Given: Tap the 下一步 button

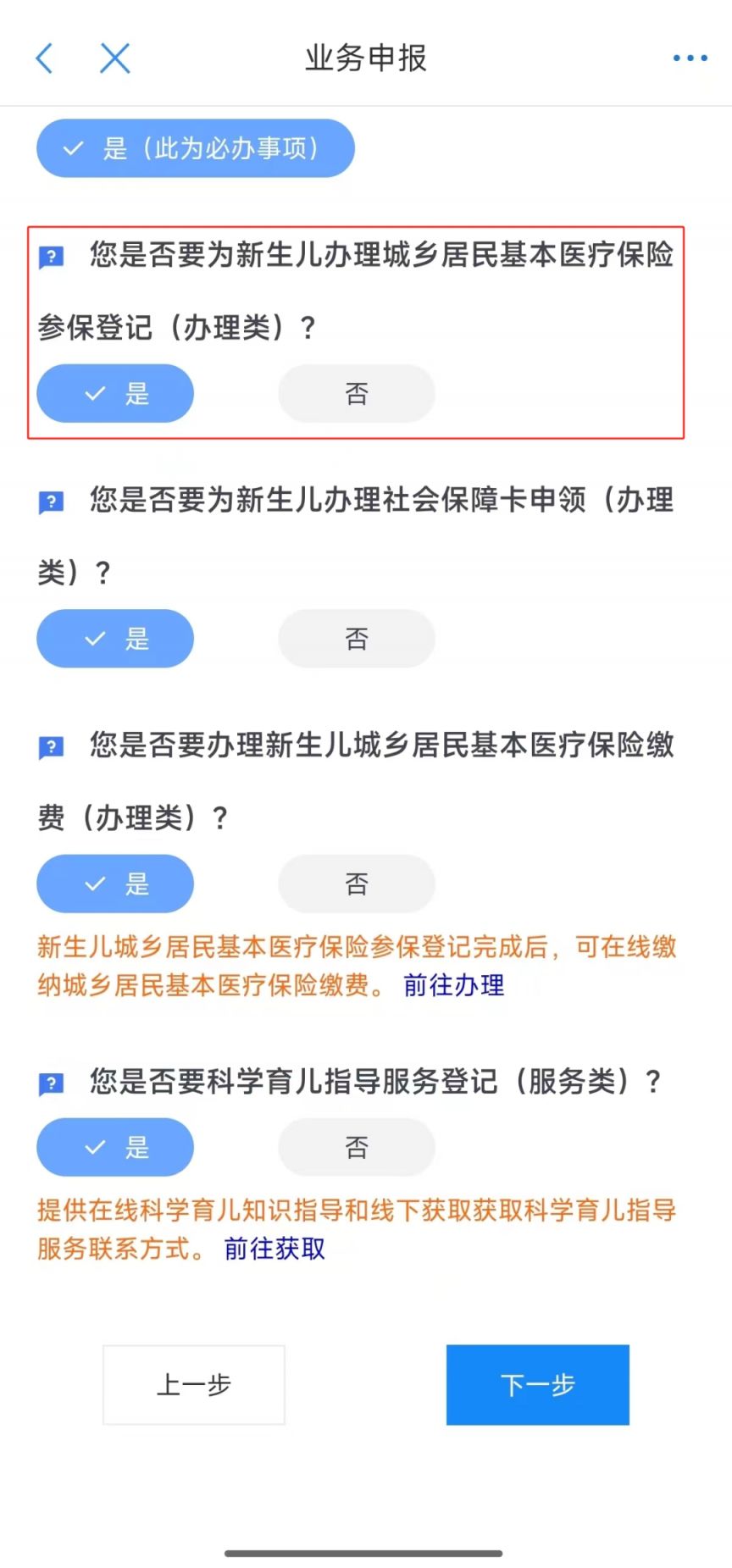Looking at the screenshot, I should click(537, 1384).
